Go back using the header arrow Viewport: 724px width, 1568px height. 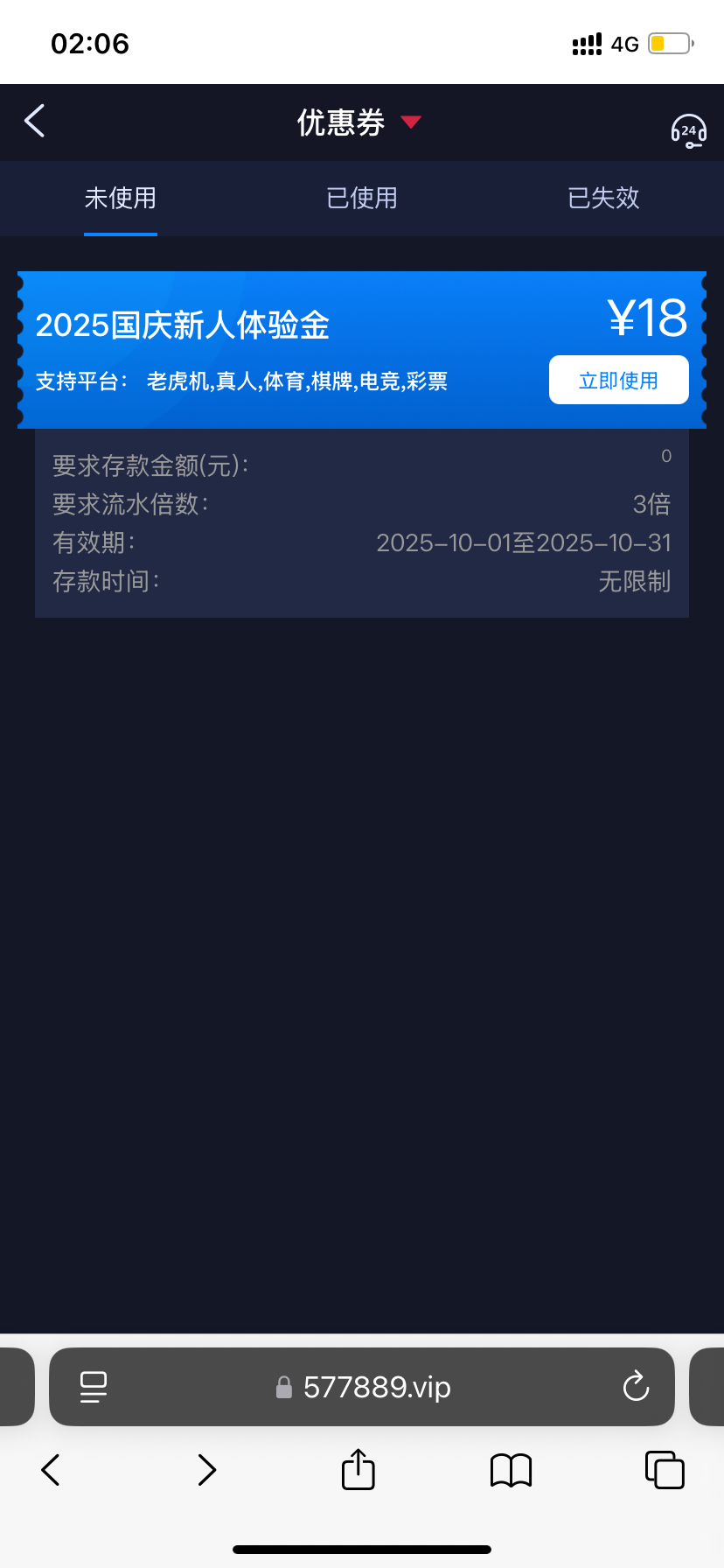(x=35, y=122)
